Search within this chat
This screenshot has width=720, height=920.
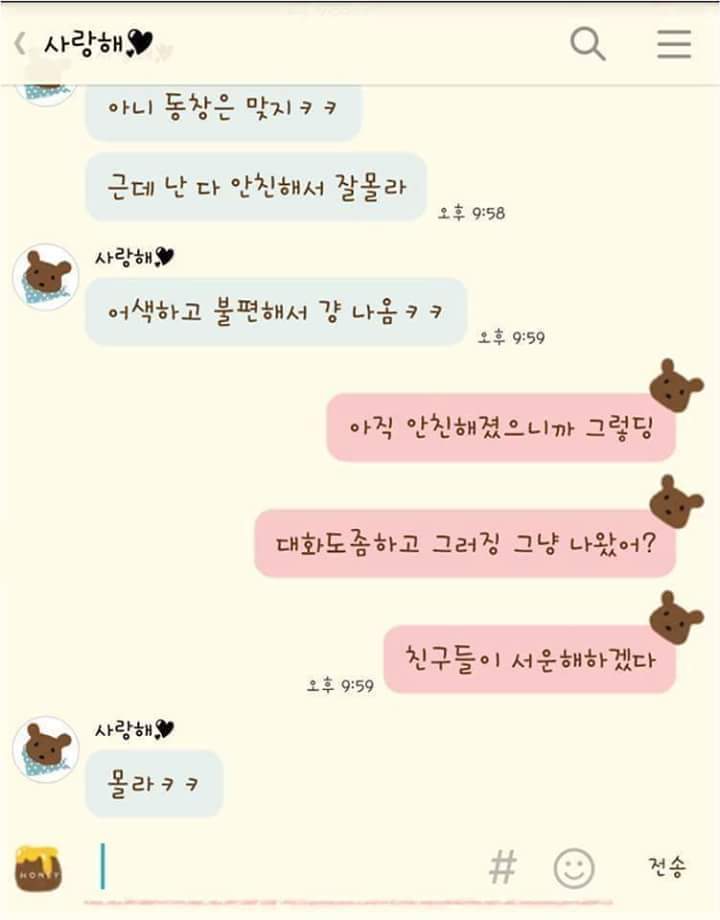[x=588, y=44]
